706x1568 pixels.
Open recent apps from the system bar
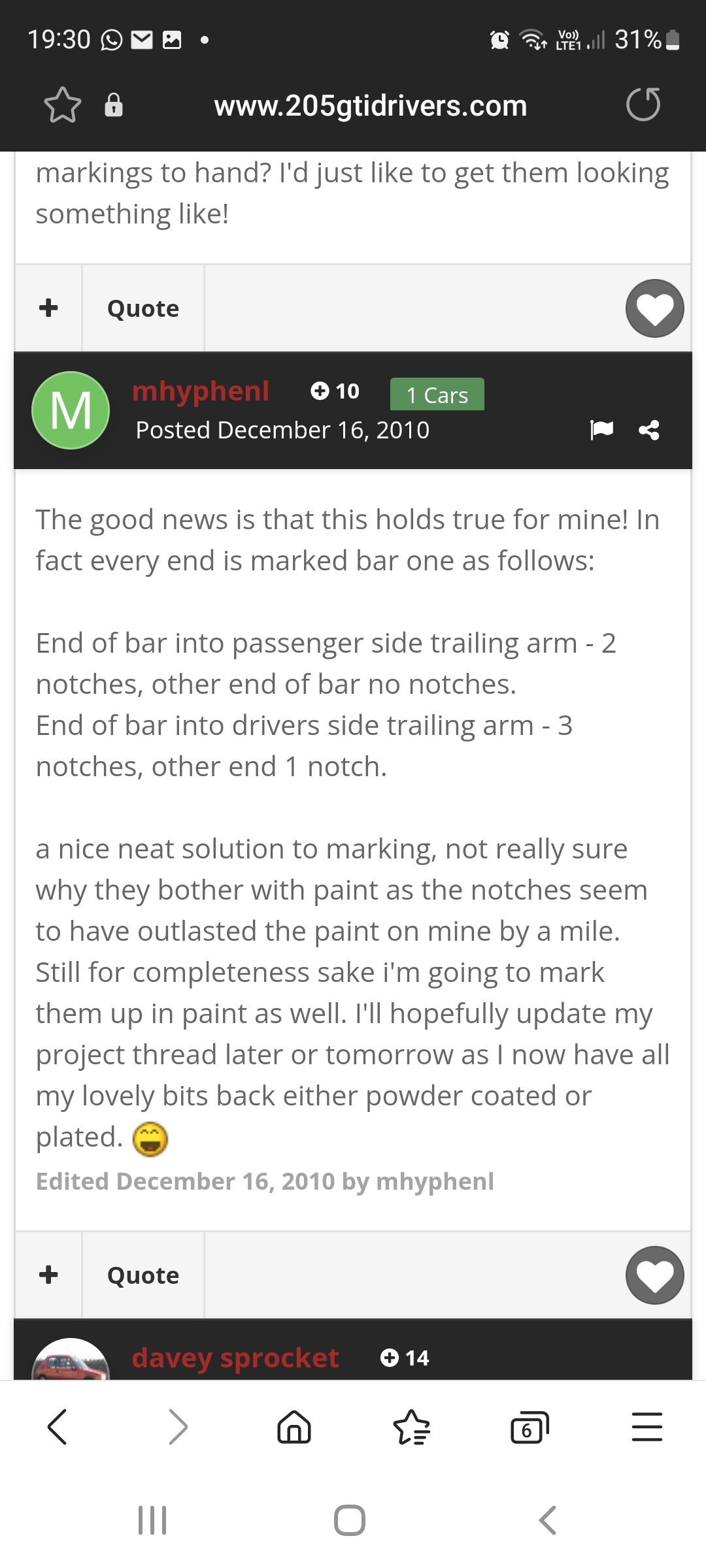point(152,1520)
